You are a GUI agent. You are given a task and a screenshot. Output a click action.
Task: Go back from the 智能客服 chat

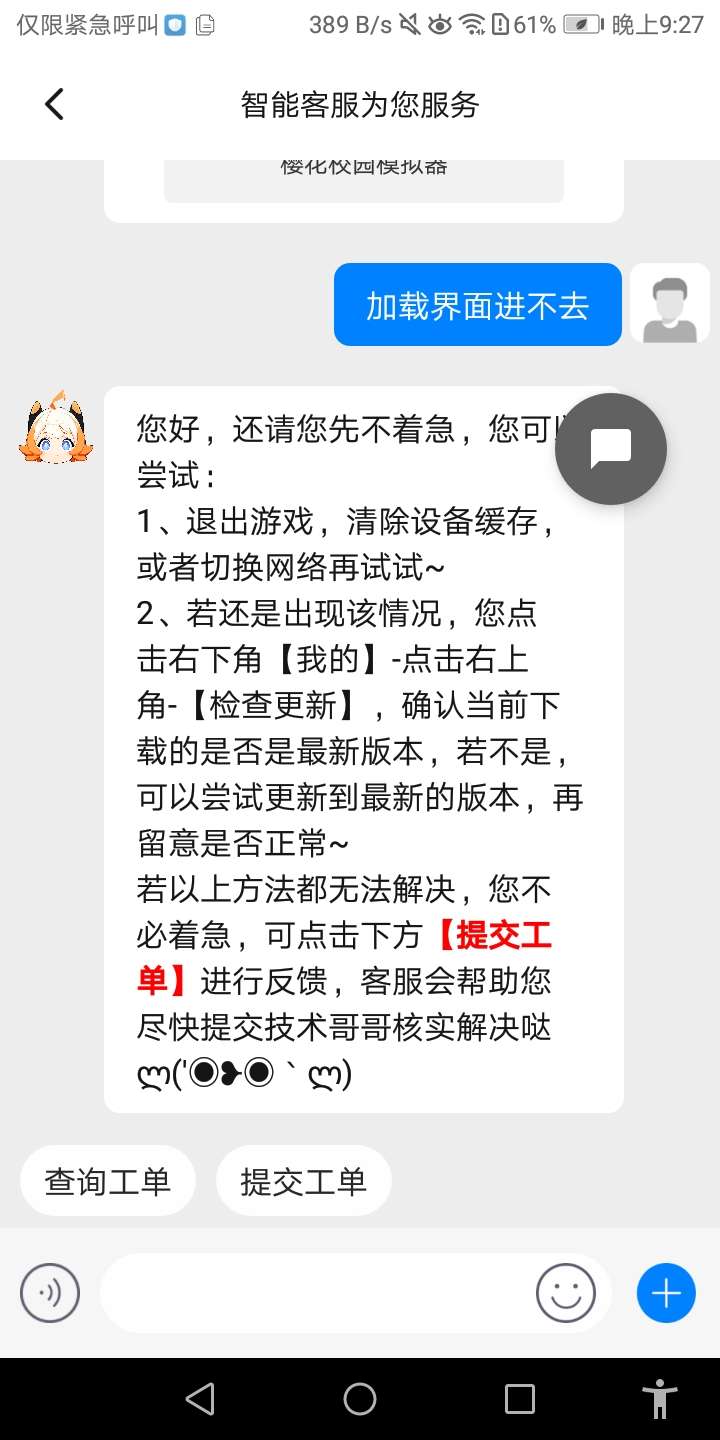point(54,104)
